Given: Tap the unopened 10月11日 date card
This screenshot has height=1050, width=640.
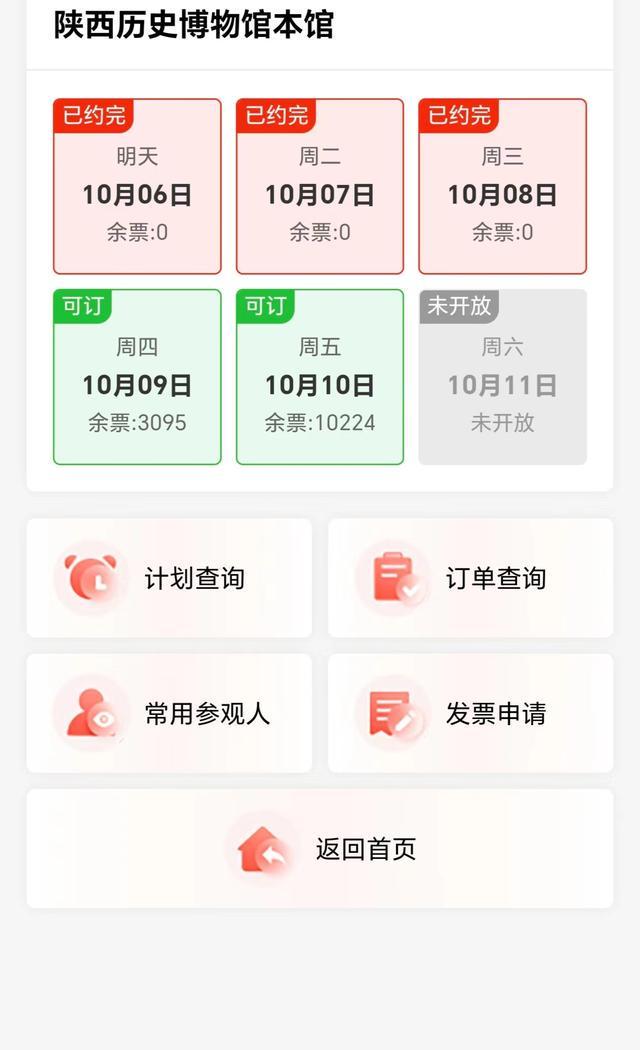Looking at the screenshot, I should [x=502, y=378].
